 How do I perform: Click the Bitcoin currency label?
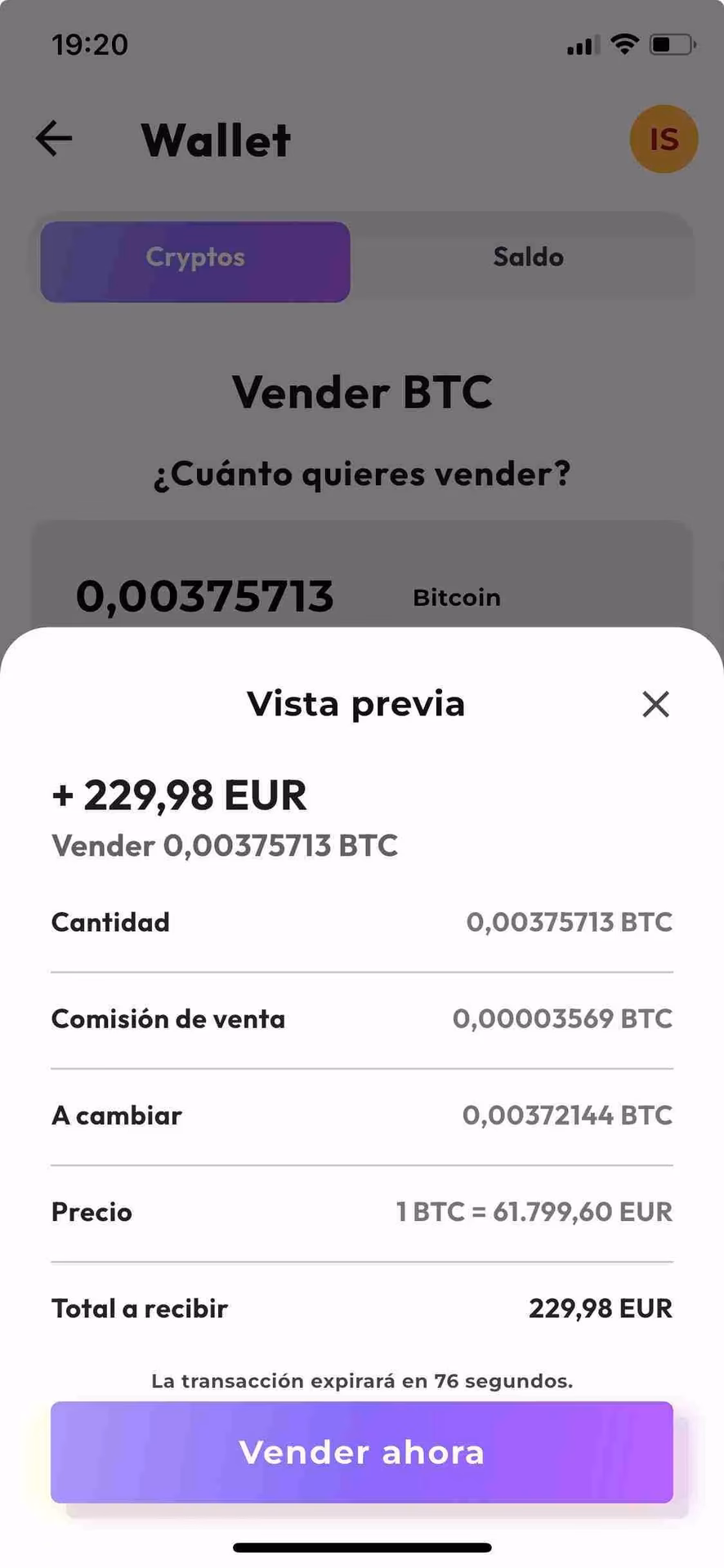[x=456, y=597]
